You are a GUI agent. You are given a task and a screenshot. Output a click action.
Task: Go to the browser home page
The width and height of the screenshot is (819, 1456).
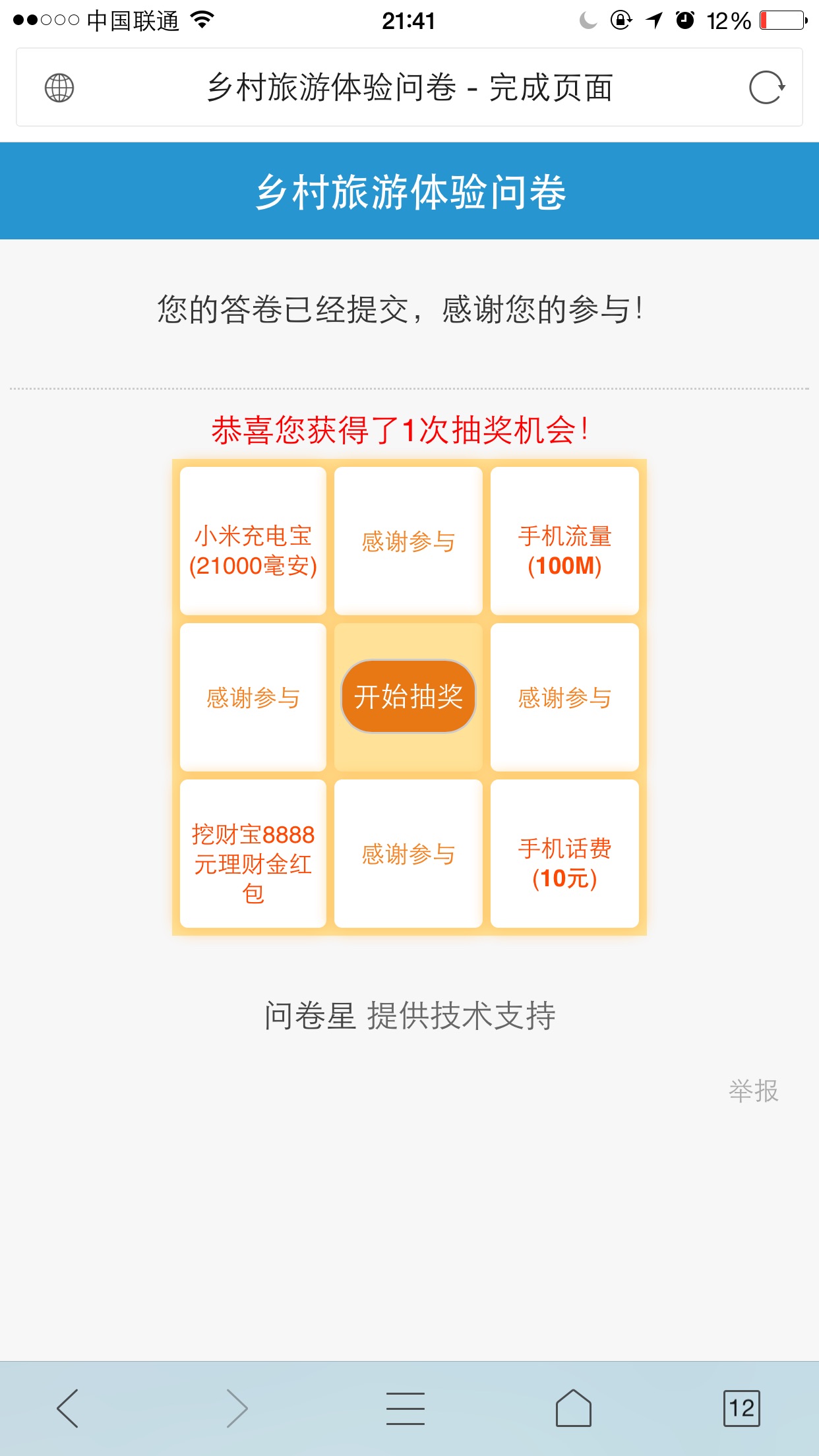(573, 1408)
